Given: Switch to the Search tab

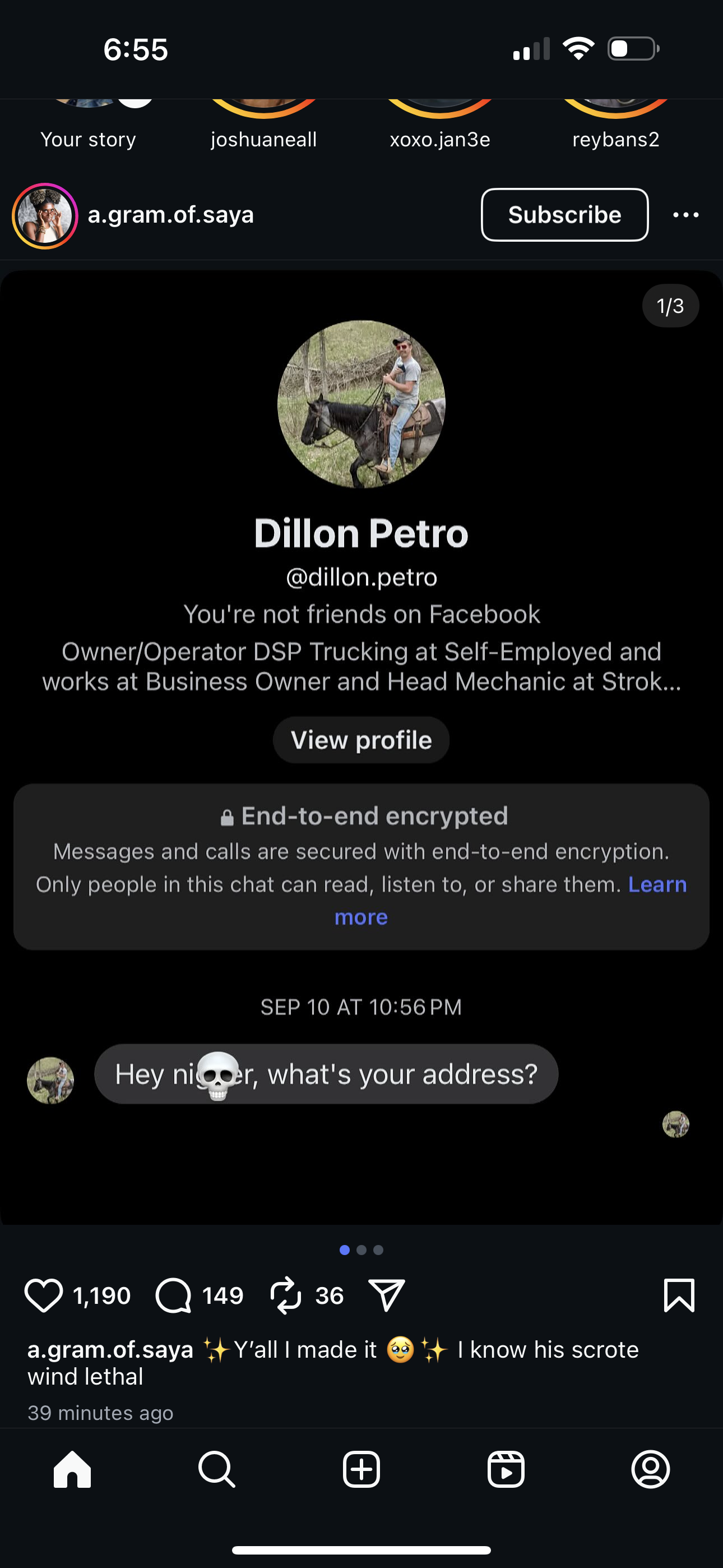Looking at the screenshot, I should coord(217,1469).
